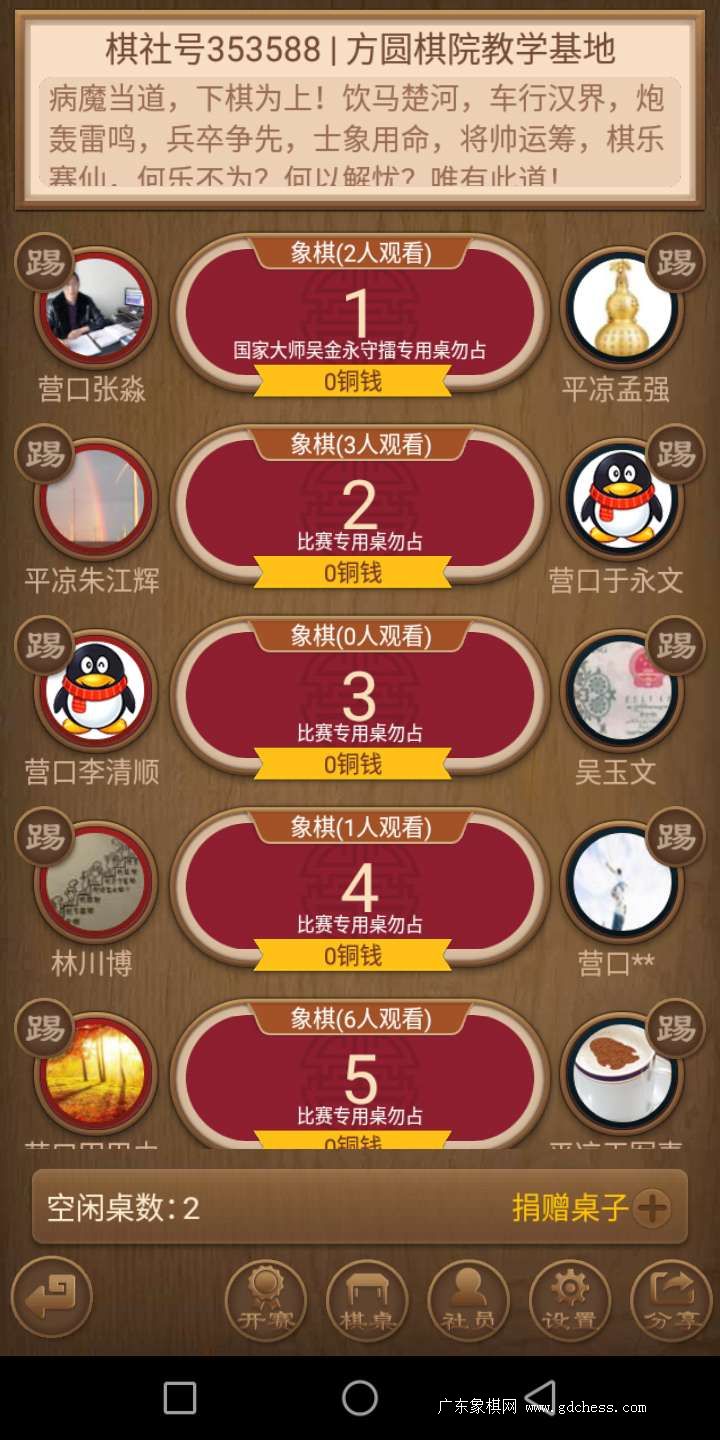Open the 开赛 start-match option

(x=266, y=1300)
